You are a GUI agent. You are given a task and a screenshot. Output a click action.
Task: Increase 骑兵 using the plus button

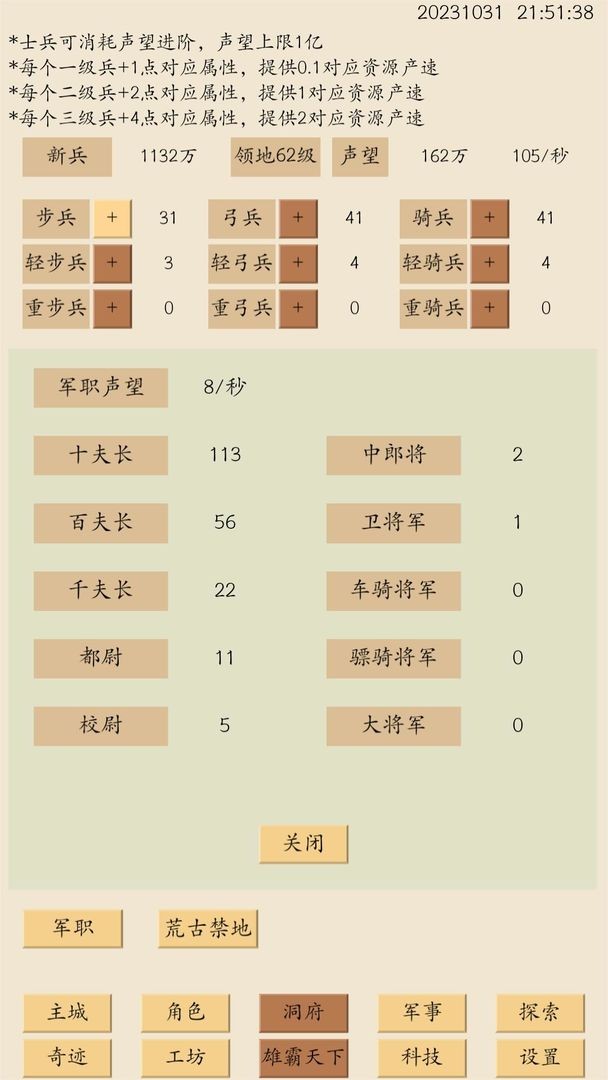point(490,218)
